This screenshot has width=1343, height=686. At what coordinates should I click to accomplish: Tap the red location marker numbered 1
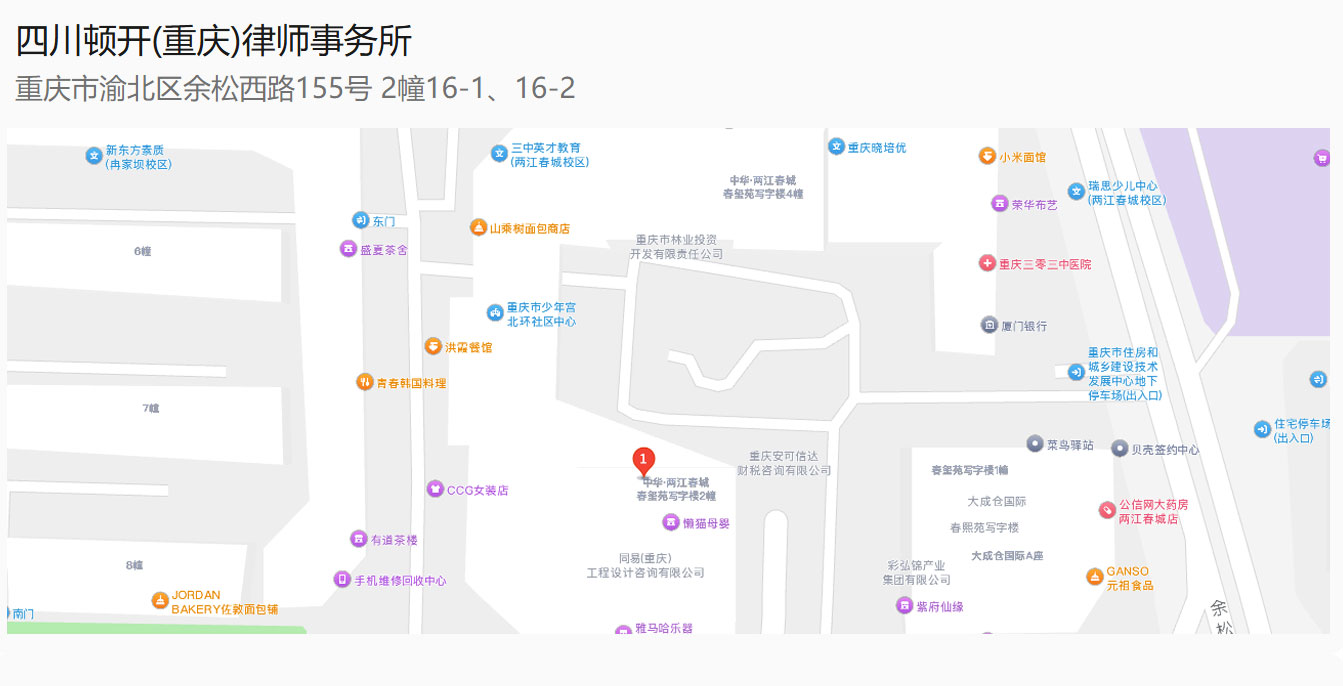tap(644, 460)
